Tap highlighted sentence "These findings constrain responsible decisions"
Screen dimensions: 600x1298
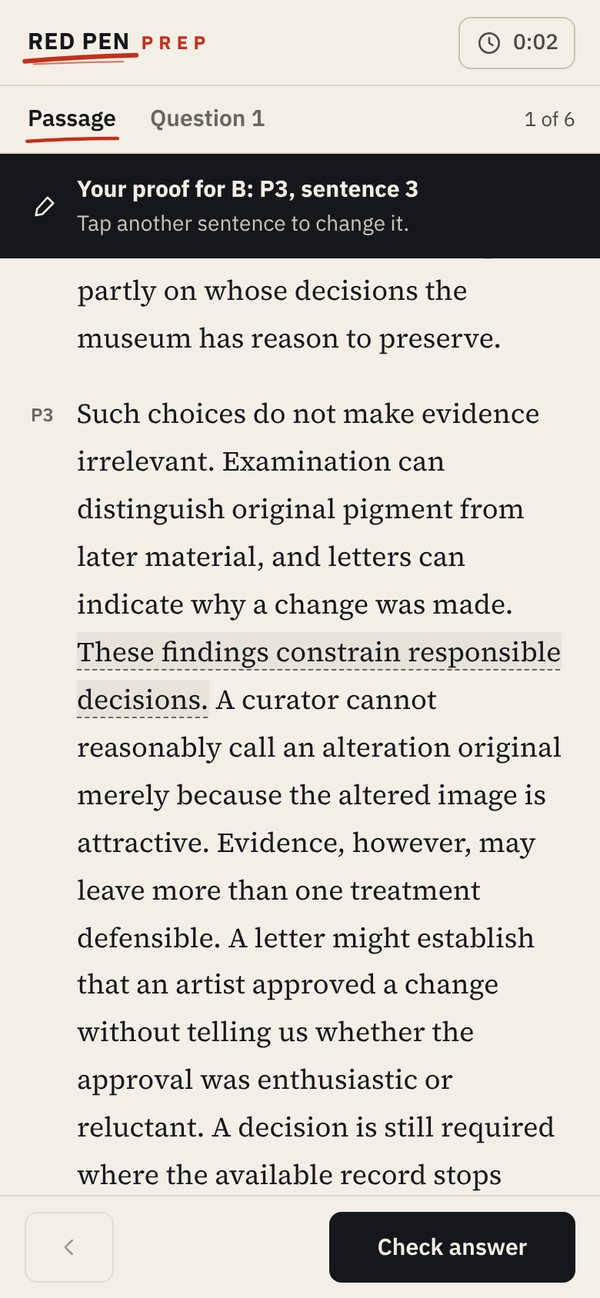click(318, 676)
